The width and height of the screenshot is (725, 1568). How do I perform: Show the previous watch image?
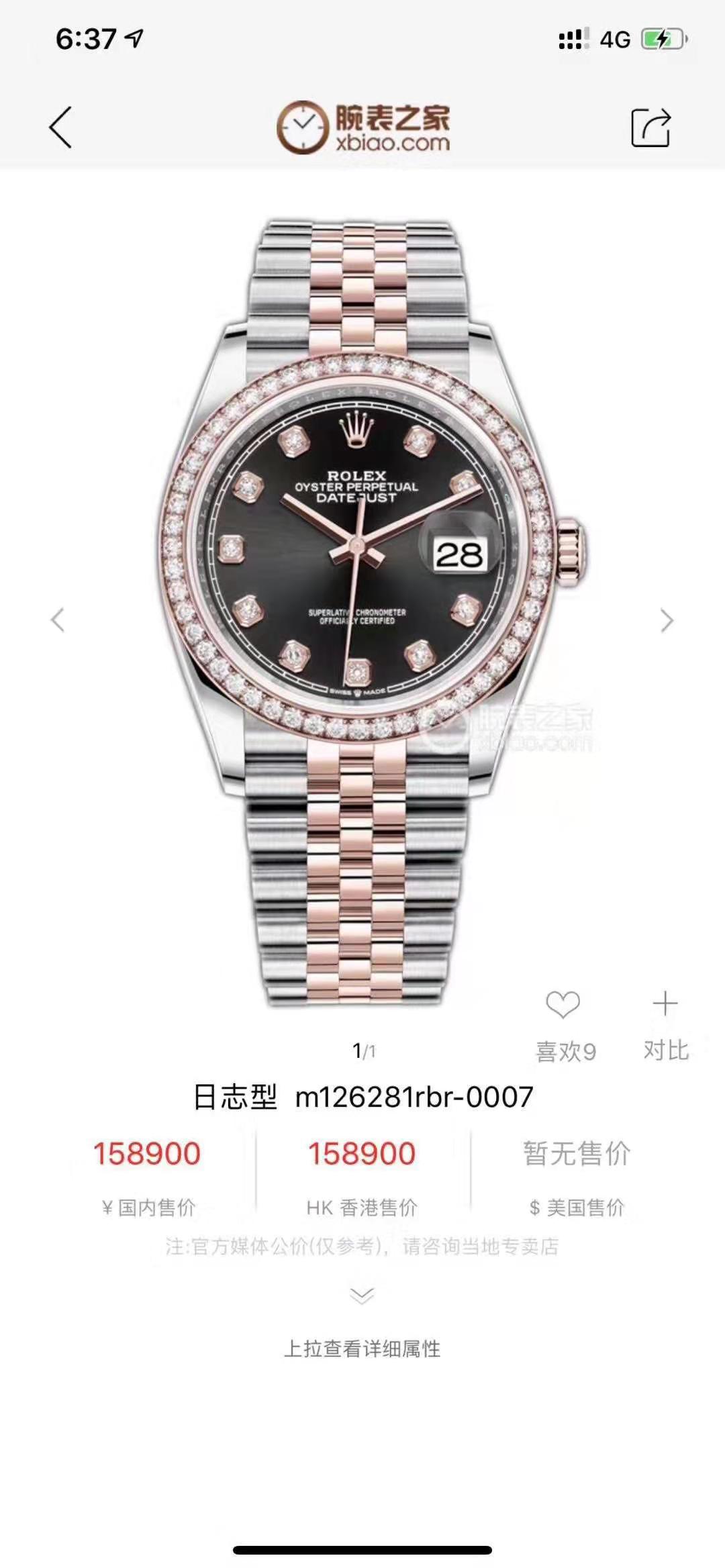click(58, 620)
